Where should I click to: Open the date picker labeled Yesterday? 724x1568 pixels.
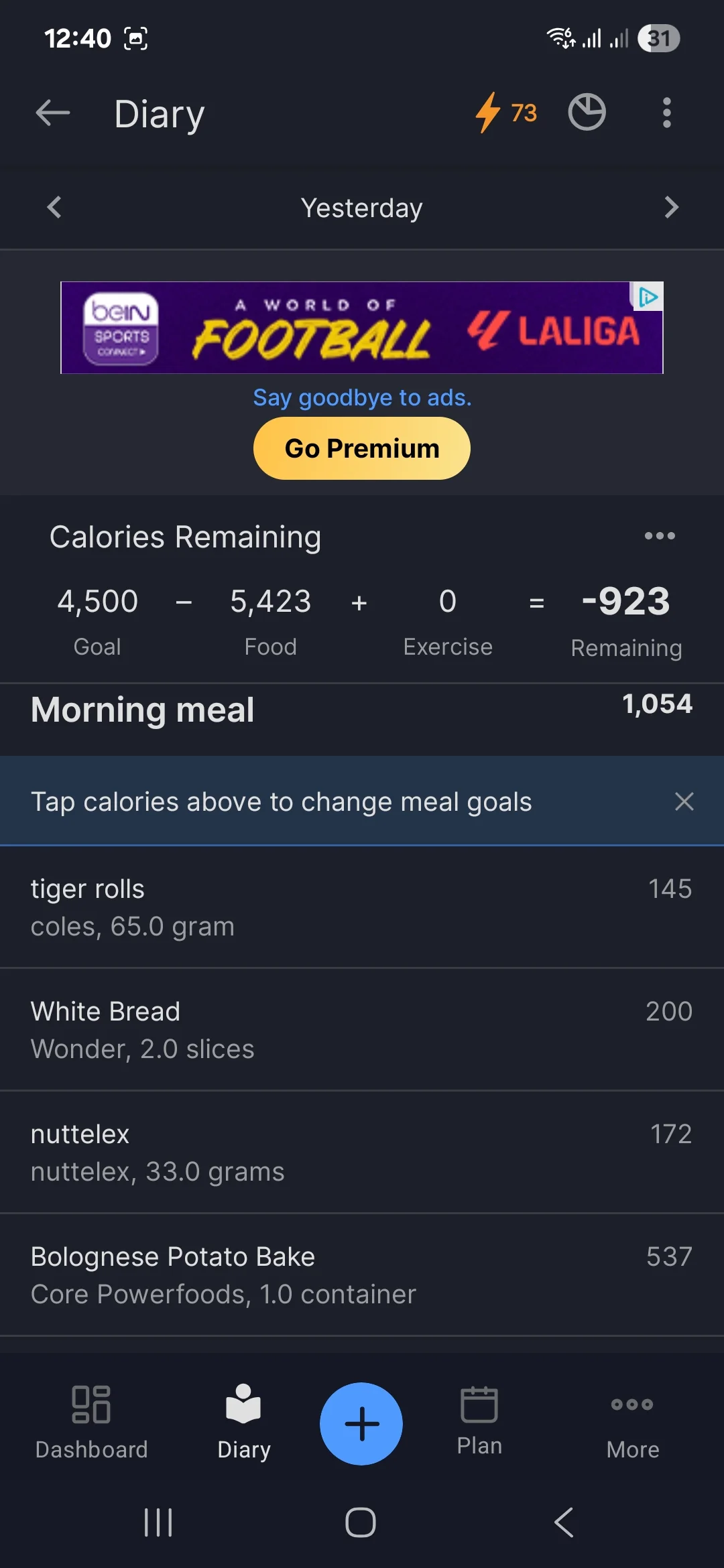point(361,208)
